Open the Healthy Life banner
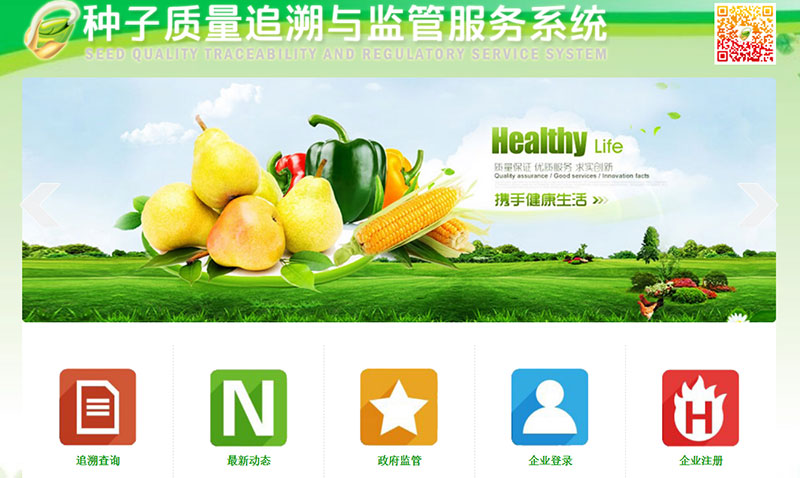Screen dimensions: 800x478 [400, 200]
